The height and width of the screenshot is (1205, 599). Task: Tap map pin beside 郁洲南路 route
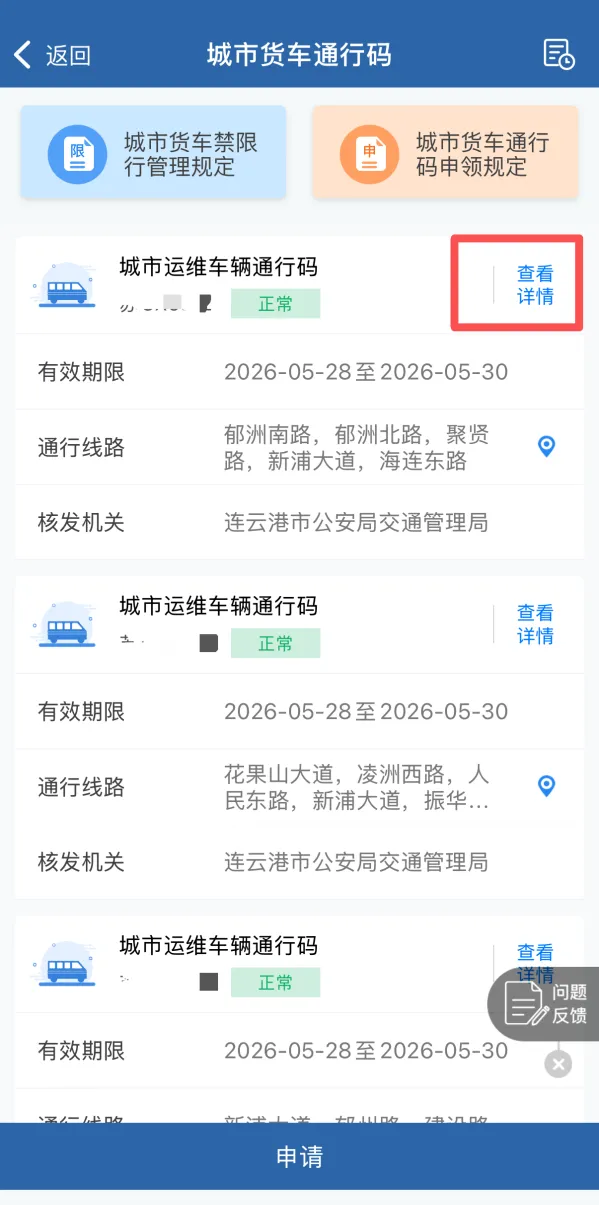[x=546, y=446]
